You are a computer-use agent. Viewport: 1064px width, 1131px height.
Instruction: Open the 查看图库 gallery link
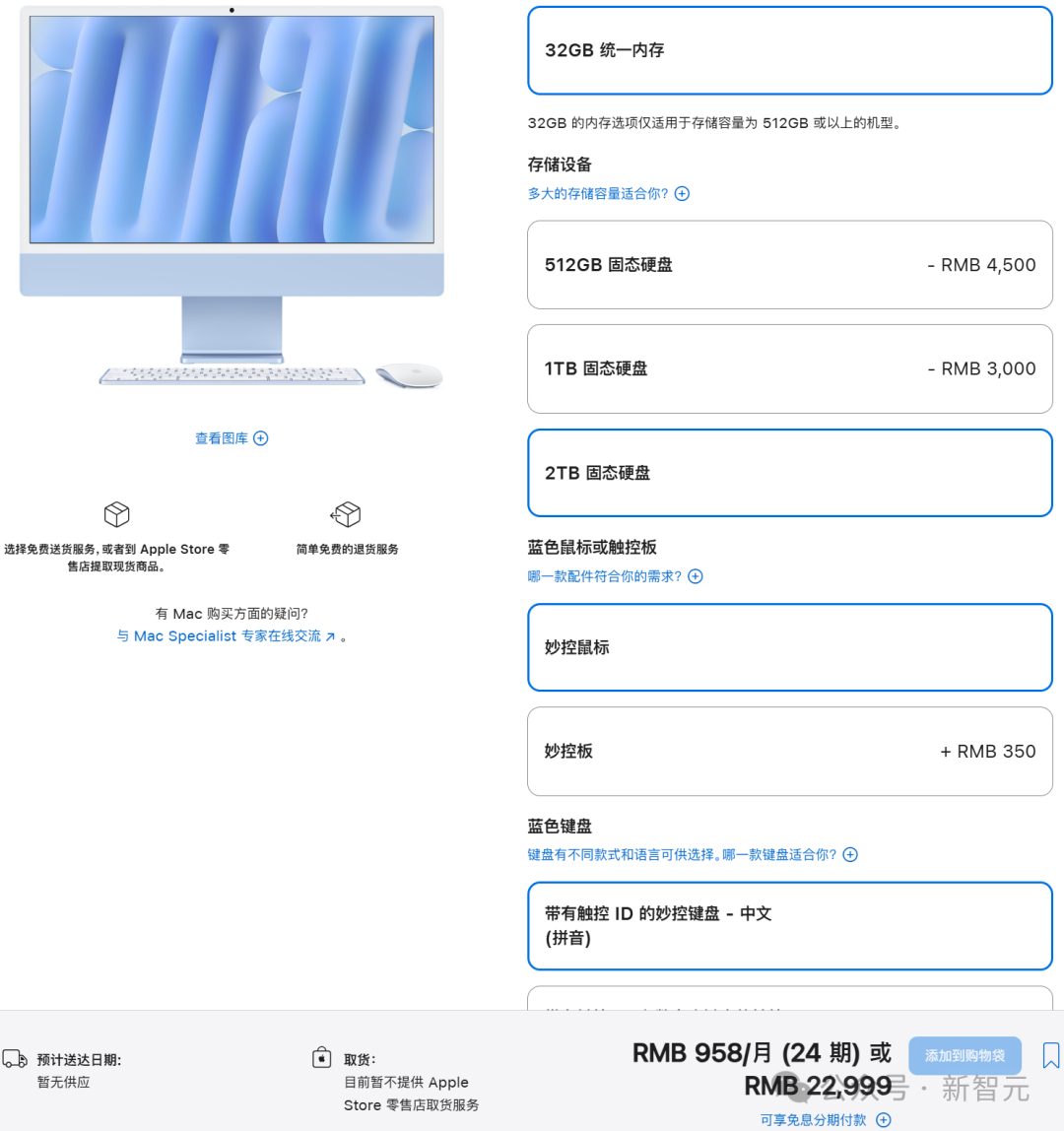tap(232, 438)
